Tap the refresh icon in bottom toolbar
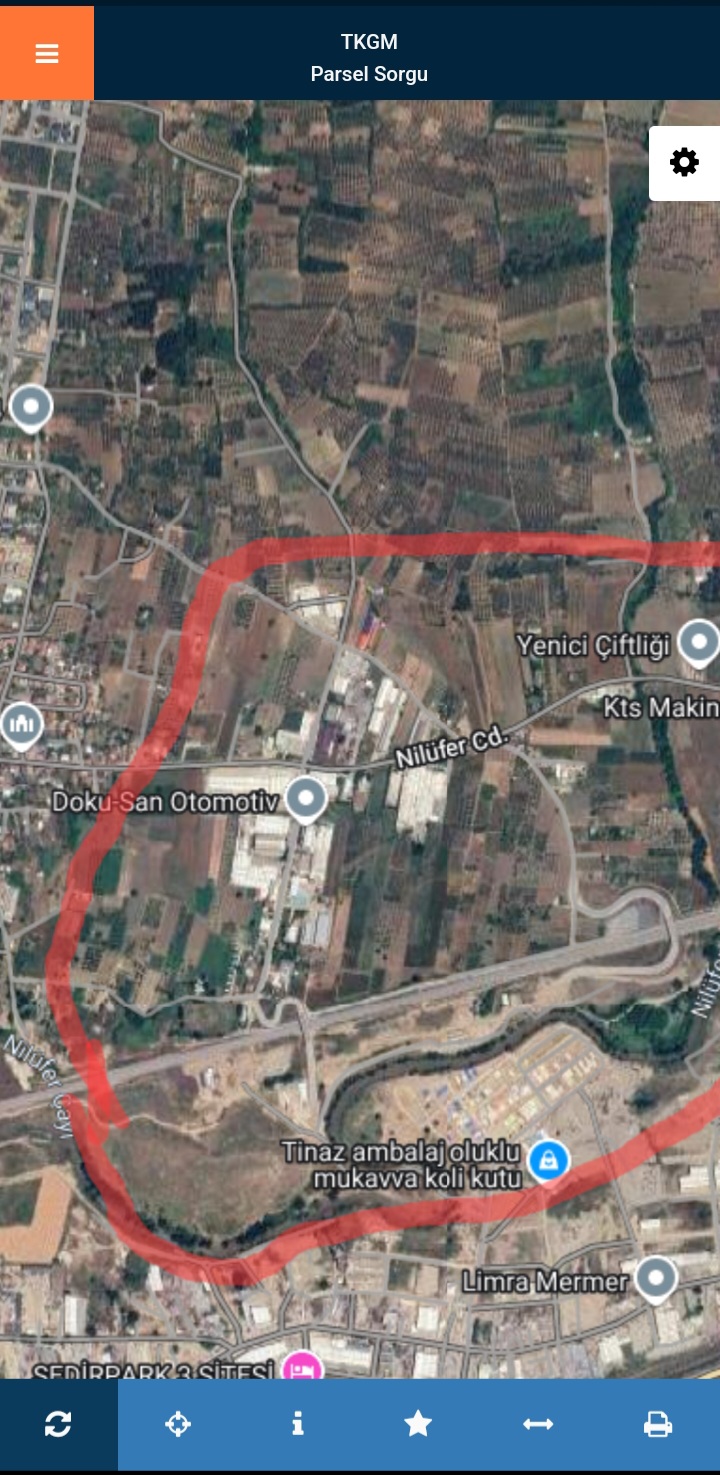Screen dimensions: 720x1475 [x=58, y=1424]
